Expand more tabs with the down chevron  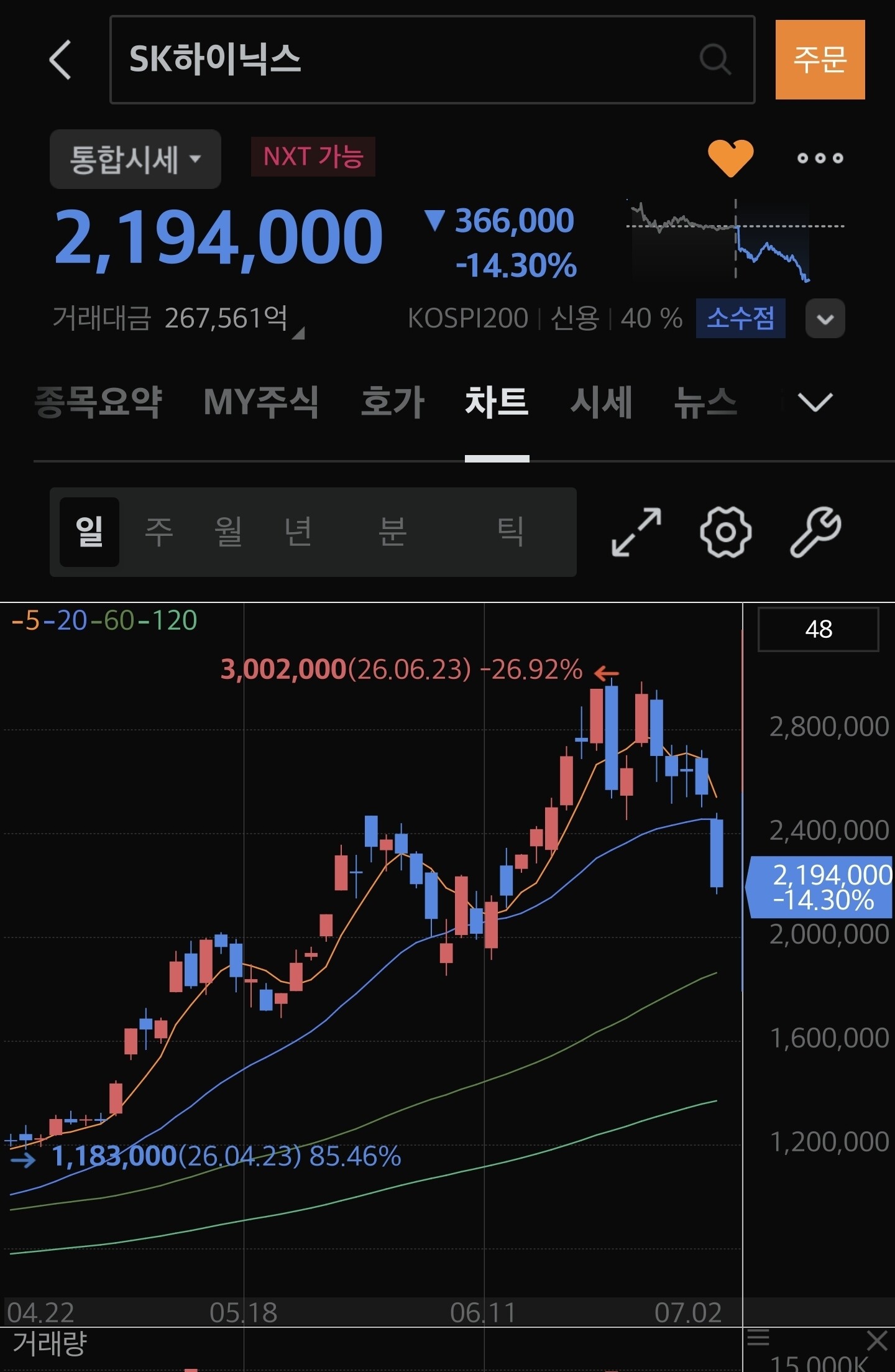coord(815,402)
